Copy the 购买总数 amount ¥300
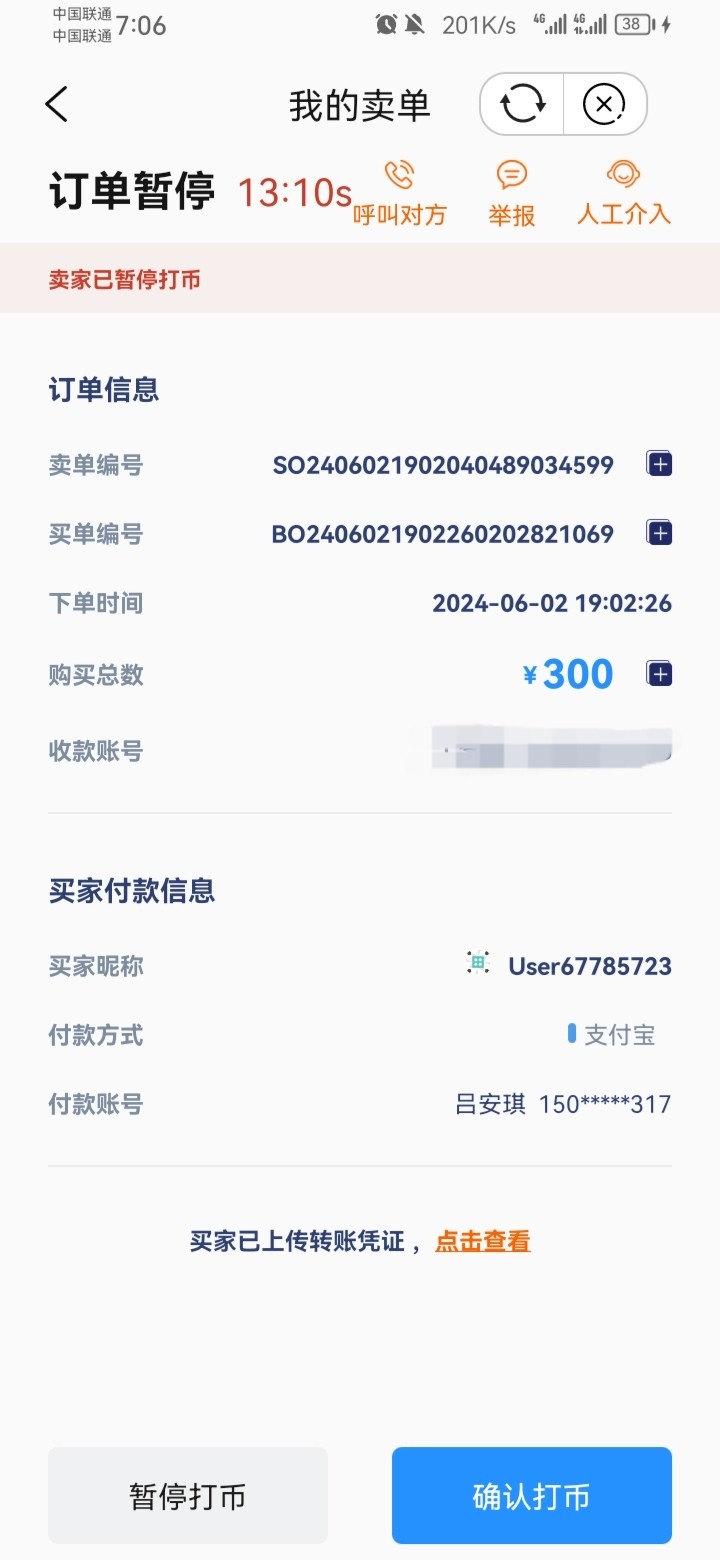The width and height of the screenshot is (720, 1560). [659, 675]
